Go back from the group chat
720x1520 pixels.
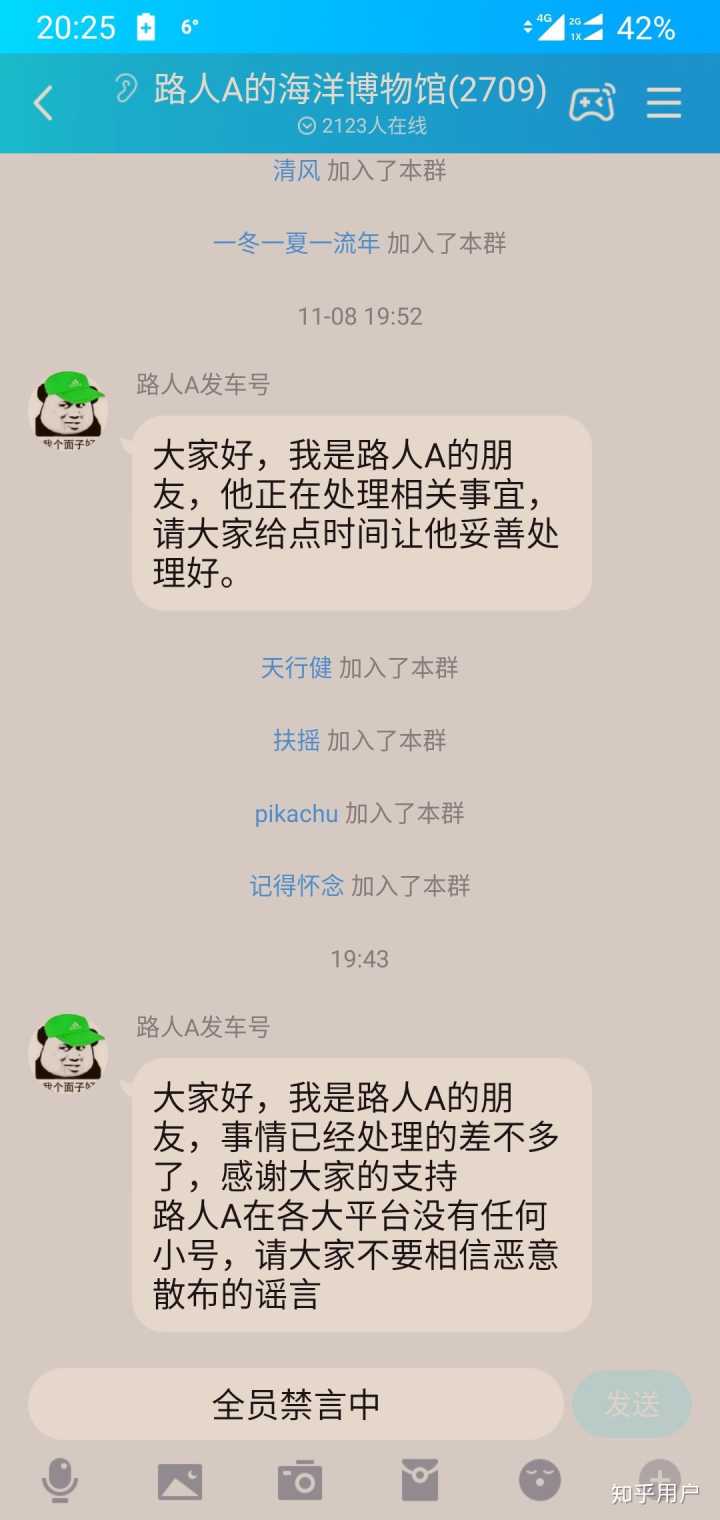(43, 103)
